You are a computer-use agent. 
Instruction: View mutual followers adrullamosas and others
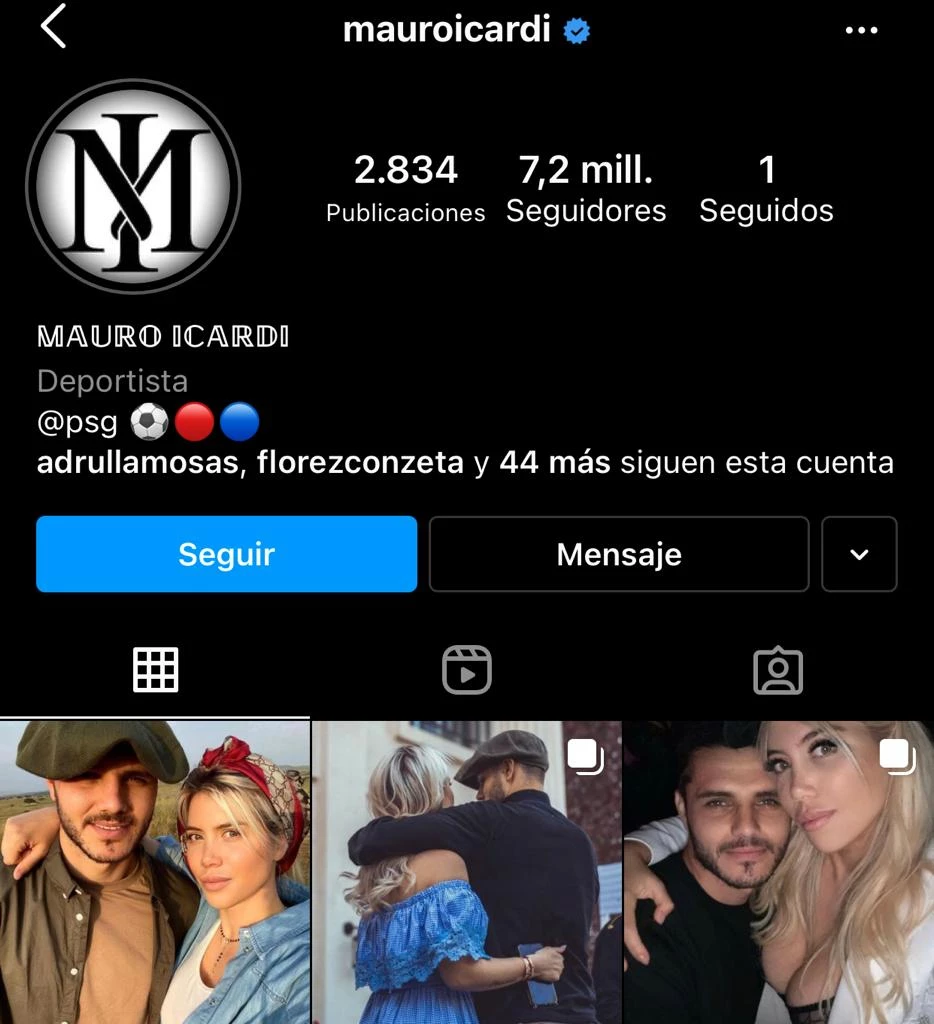[x=464, y=463]
